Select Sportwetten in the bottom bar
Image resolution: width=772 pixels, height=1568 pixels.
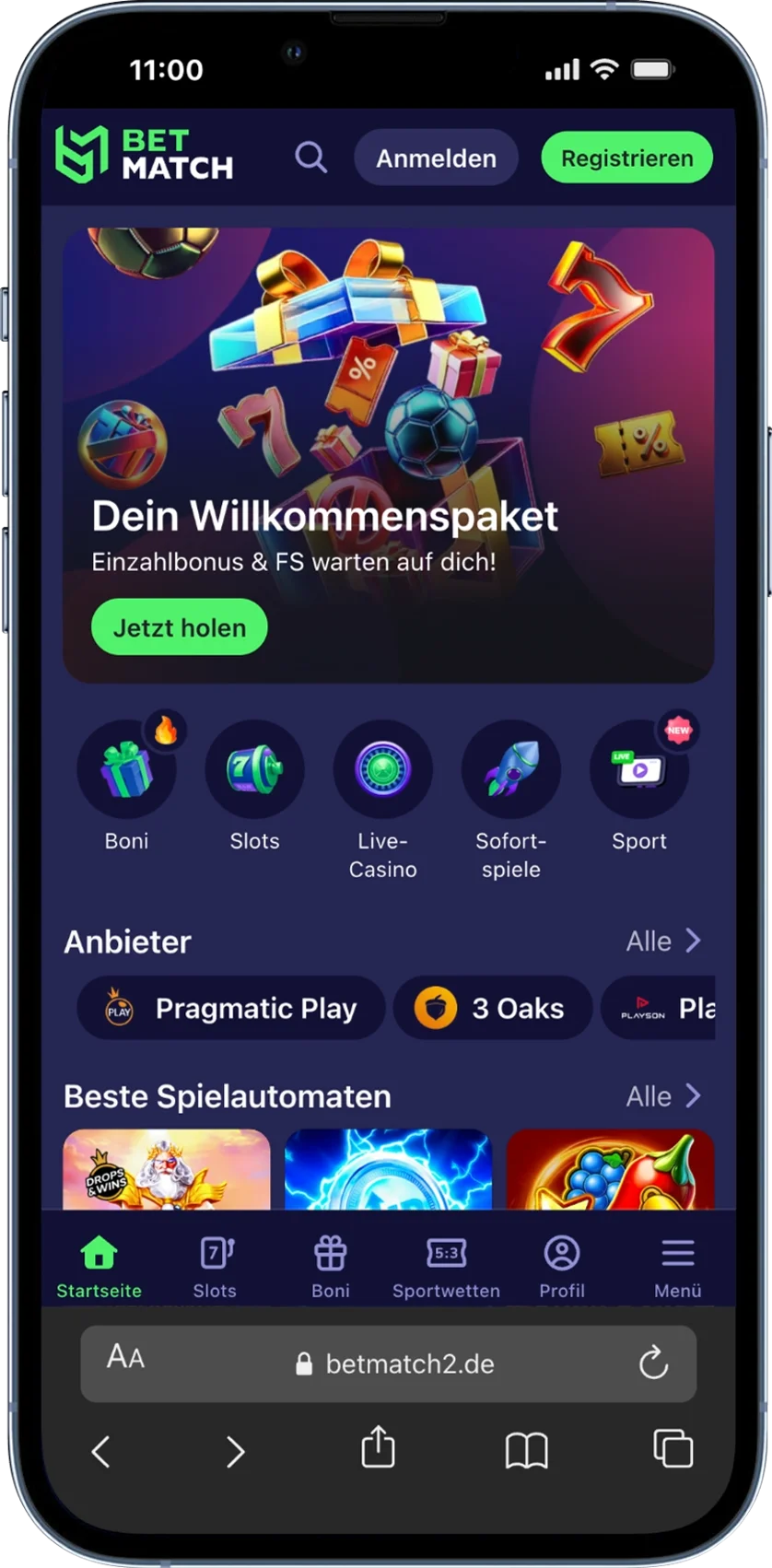446,1262
